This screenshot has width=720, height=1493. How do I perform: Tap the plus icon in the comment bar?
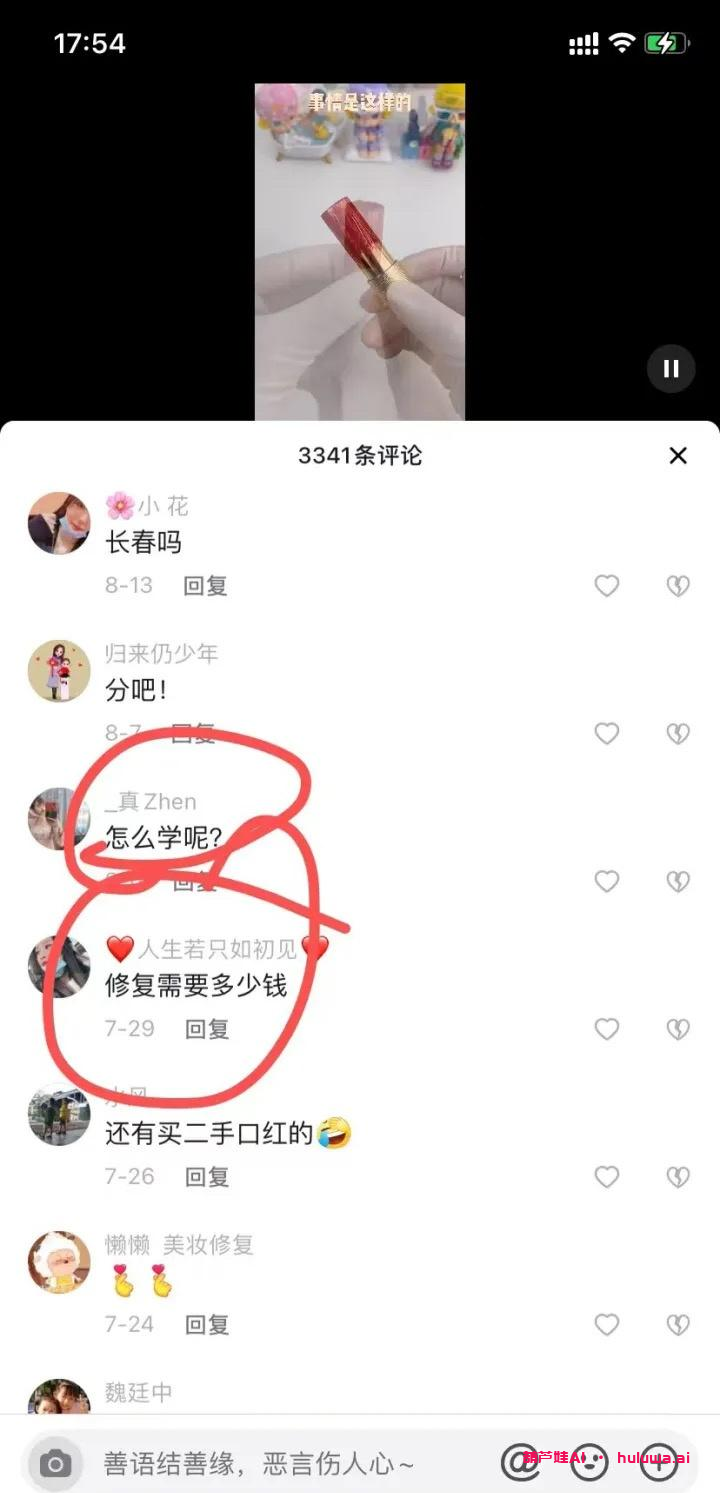(657, 1462)
